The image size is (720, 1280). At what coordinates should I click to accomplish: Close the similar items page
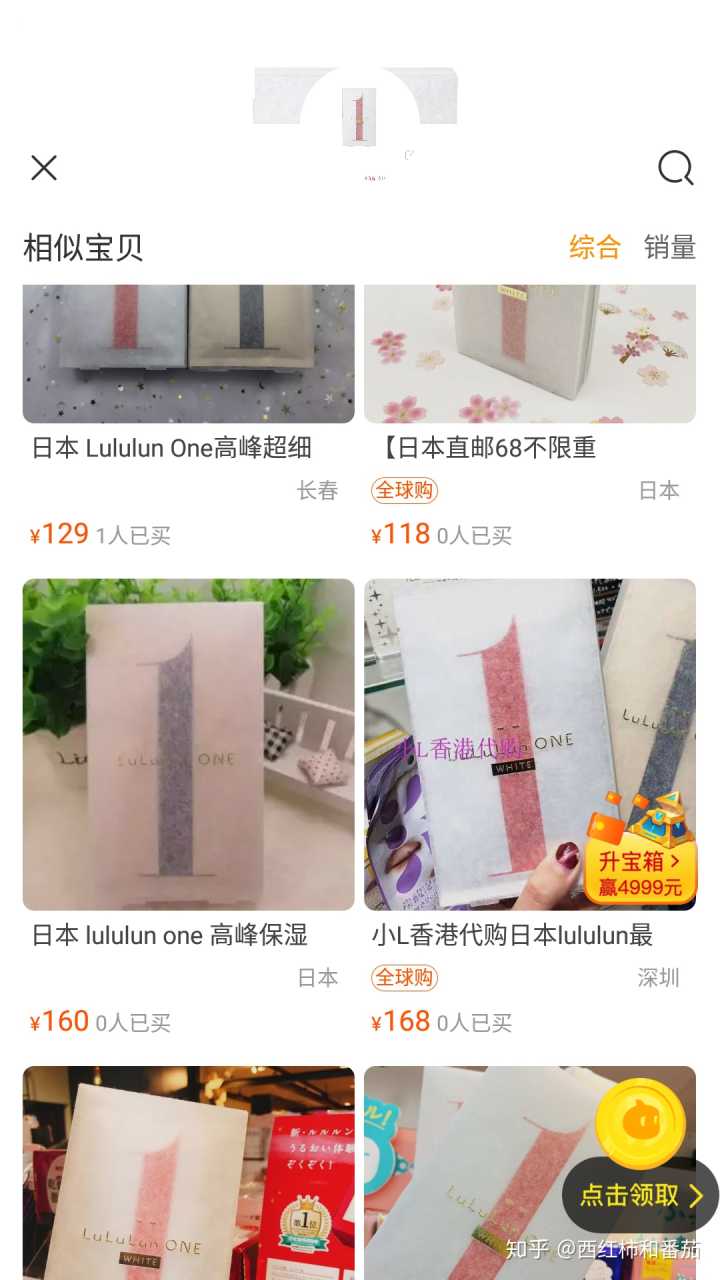44,167
